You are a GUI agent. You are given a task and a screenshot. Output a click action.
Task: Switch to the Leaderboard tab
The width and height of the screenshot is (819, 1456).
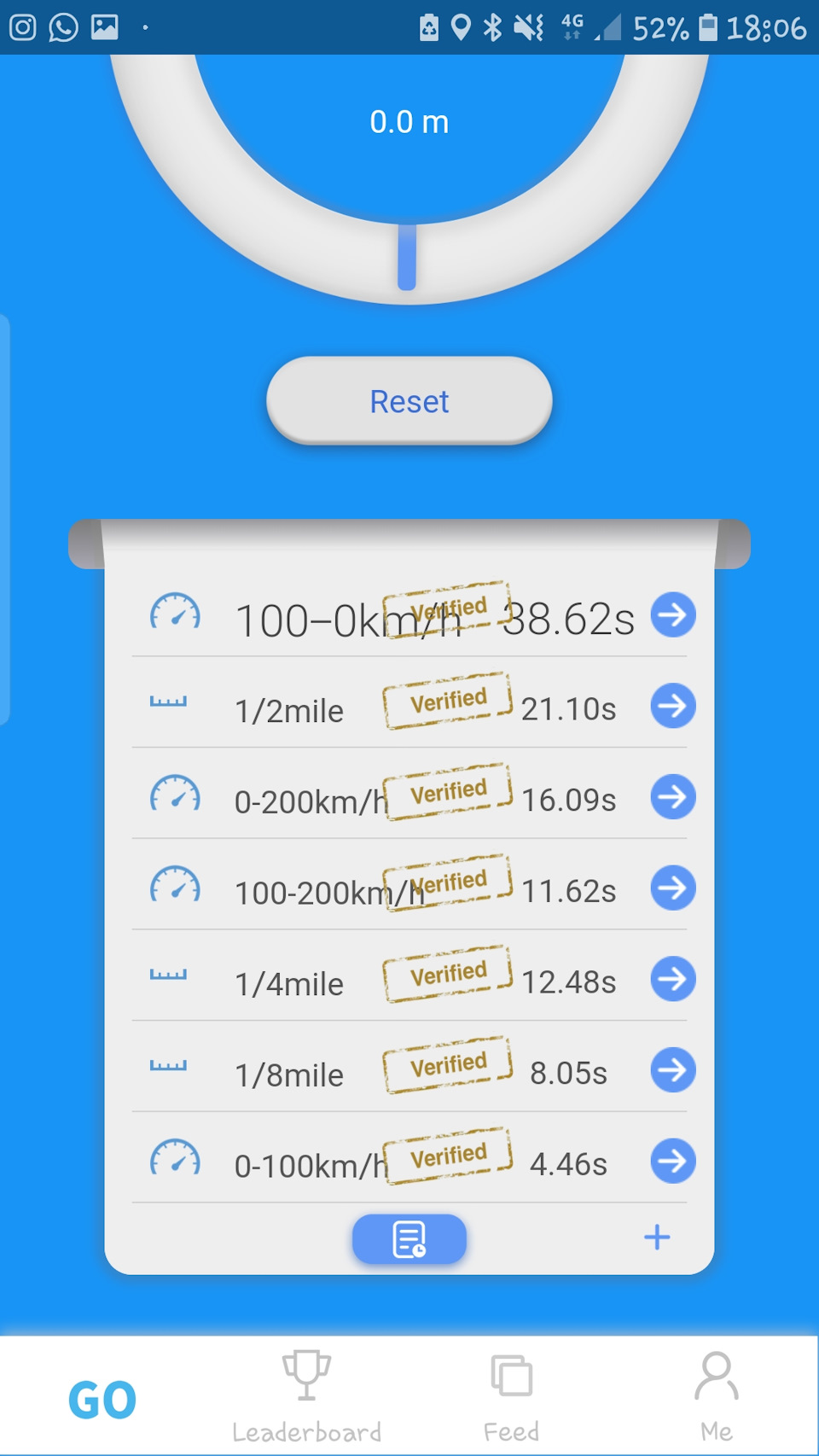[307, 1397]
